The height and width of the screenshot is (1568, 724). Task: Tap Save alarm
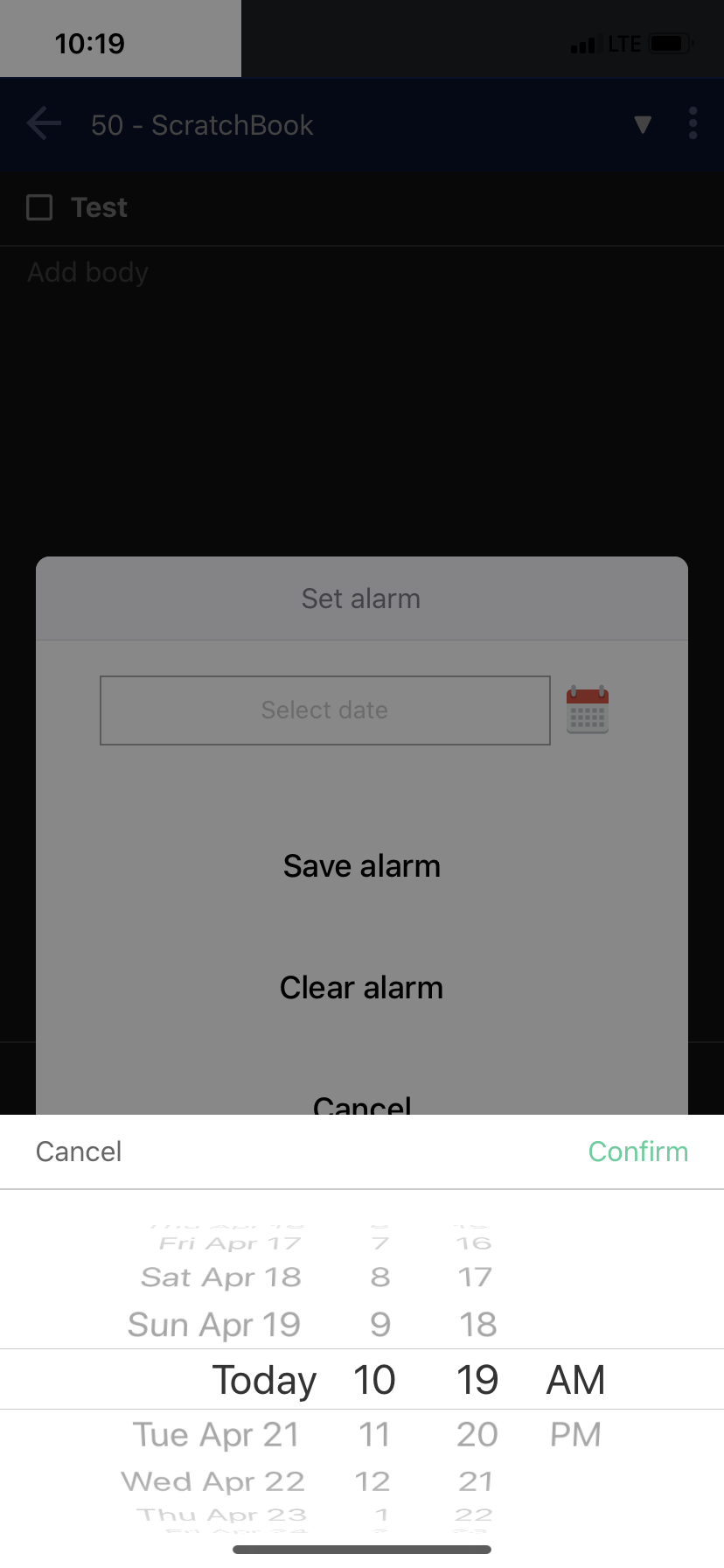tap(362, 866)
